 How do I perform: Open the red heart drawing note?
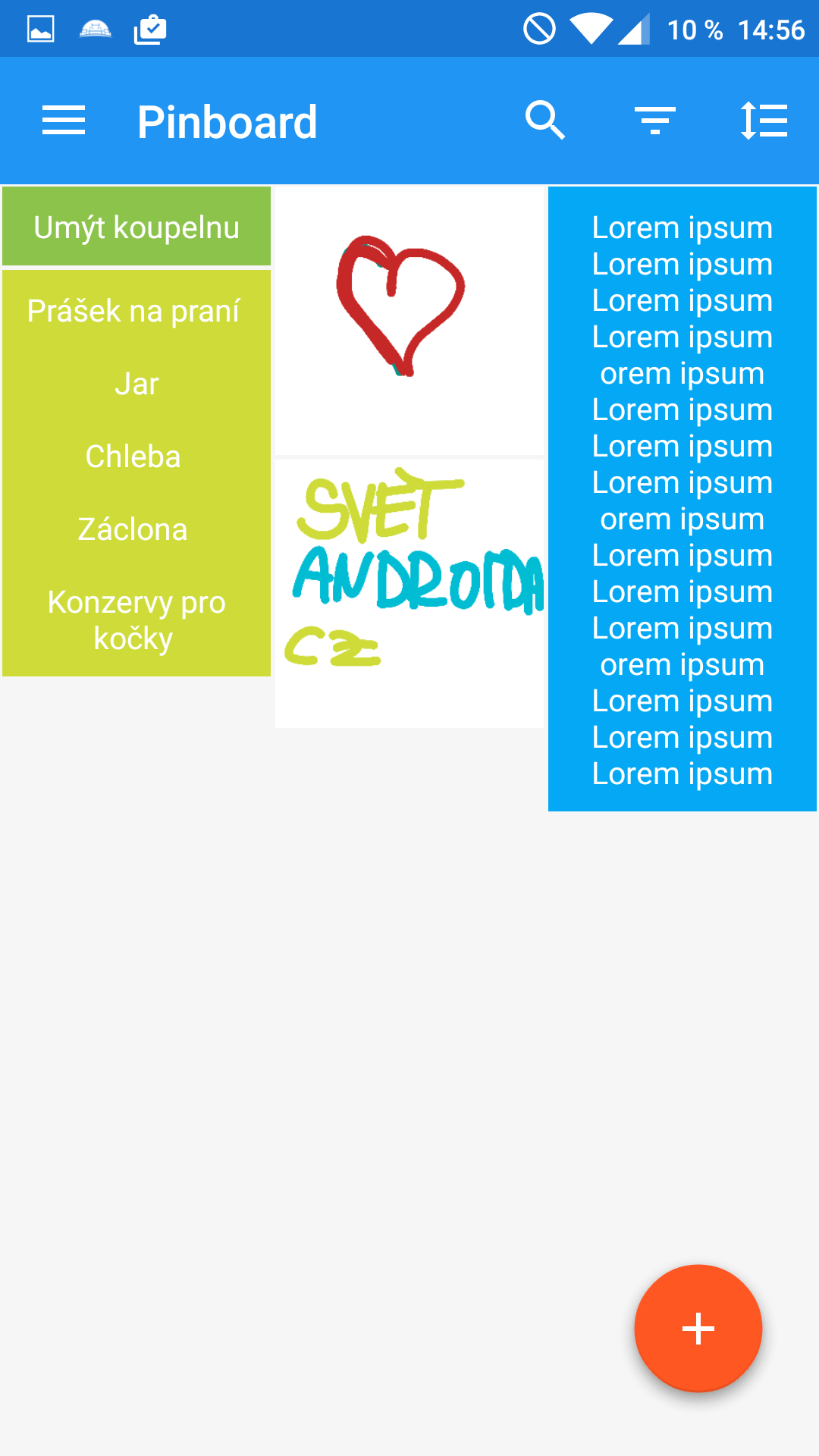click(x=409, y=321)
